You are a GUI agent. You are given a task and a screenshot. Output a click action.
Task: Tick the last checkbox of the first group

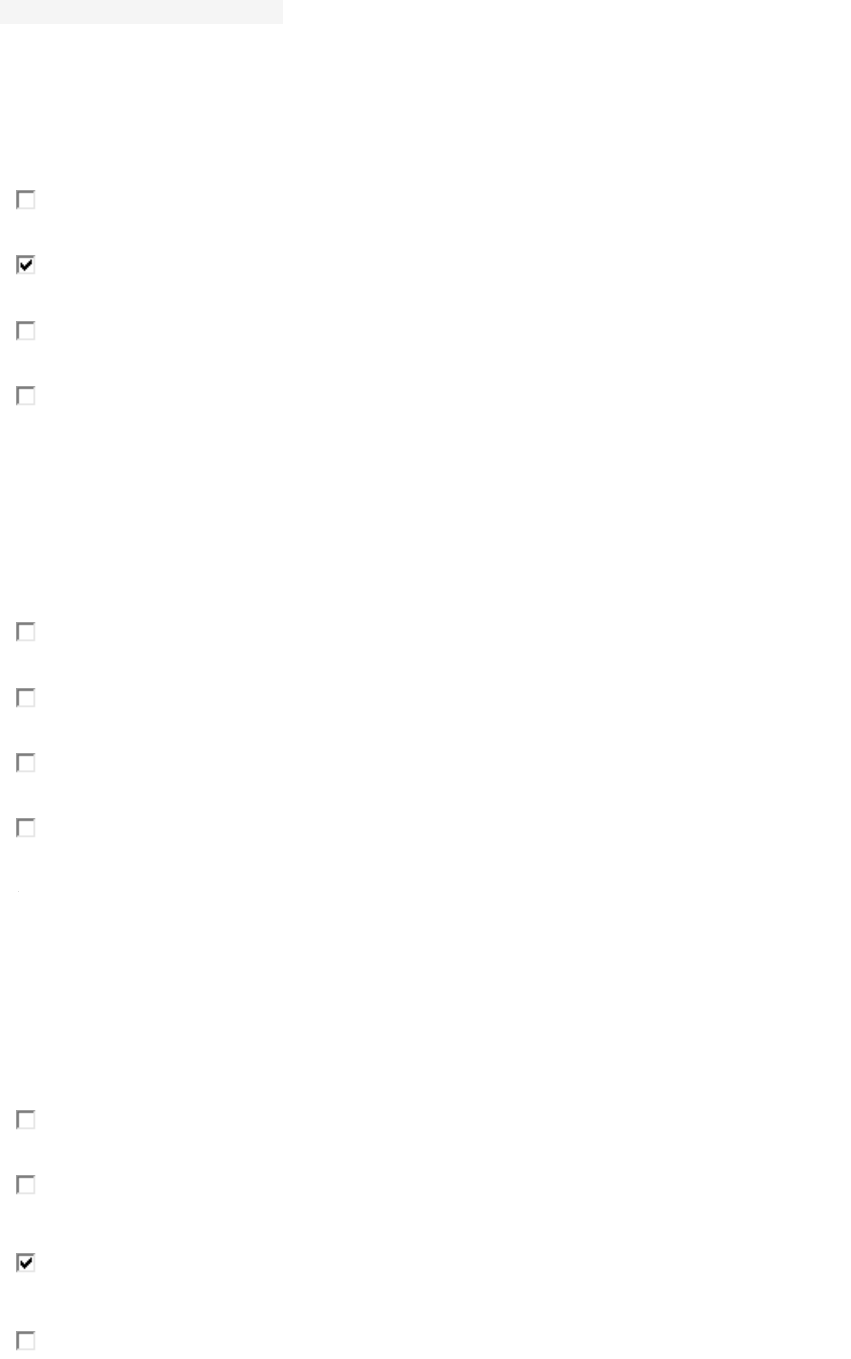(x=26, y=396)
